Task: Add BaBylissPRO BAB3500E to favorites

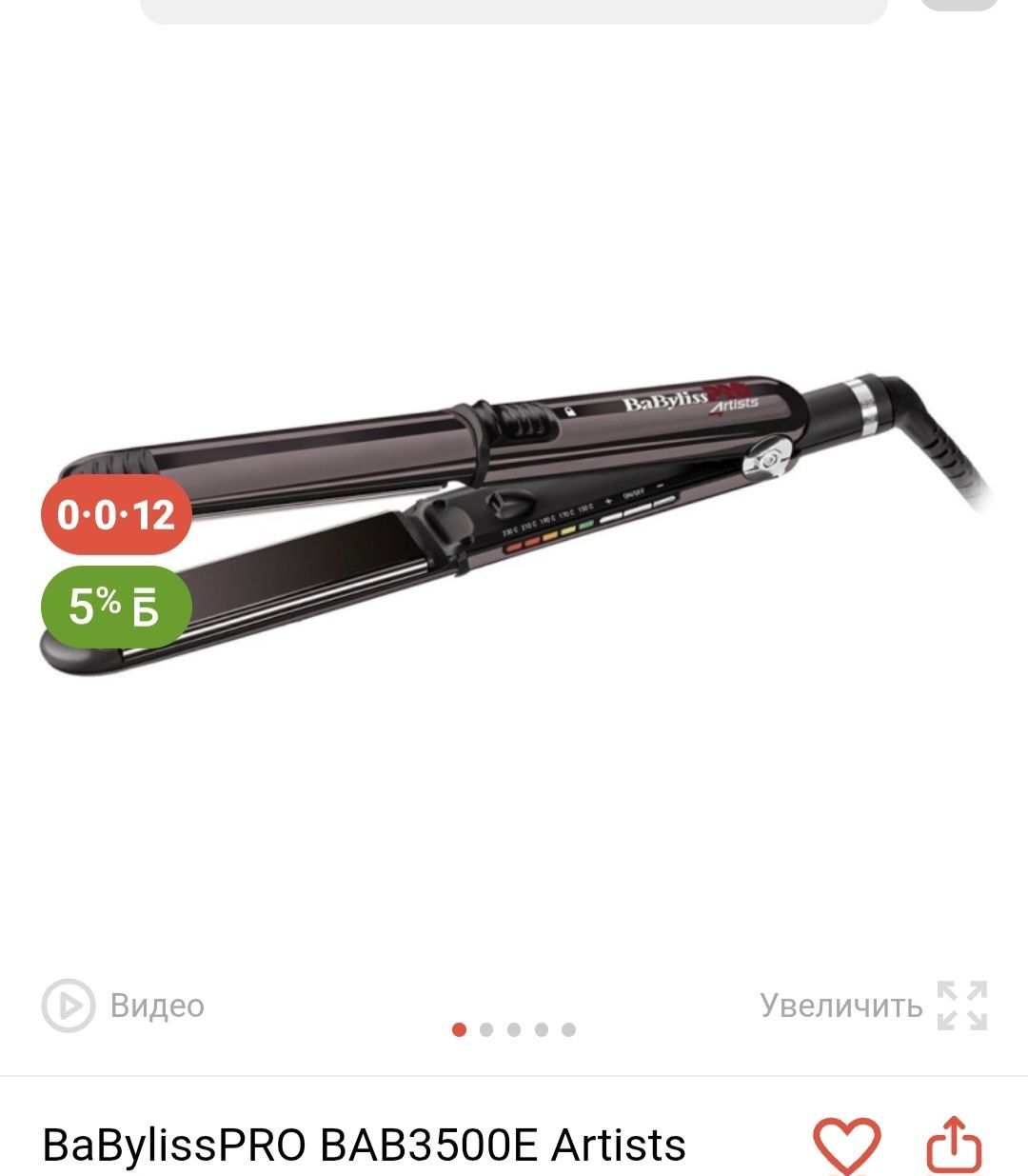Action: [x=845, y=1144]
